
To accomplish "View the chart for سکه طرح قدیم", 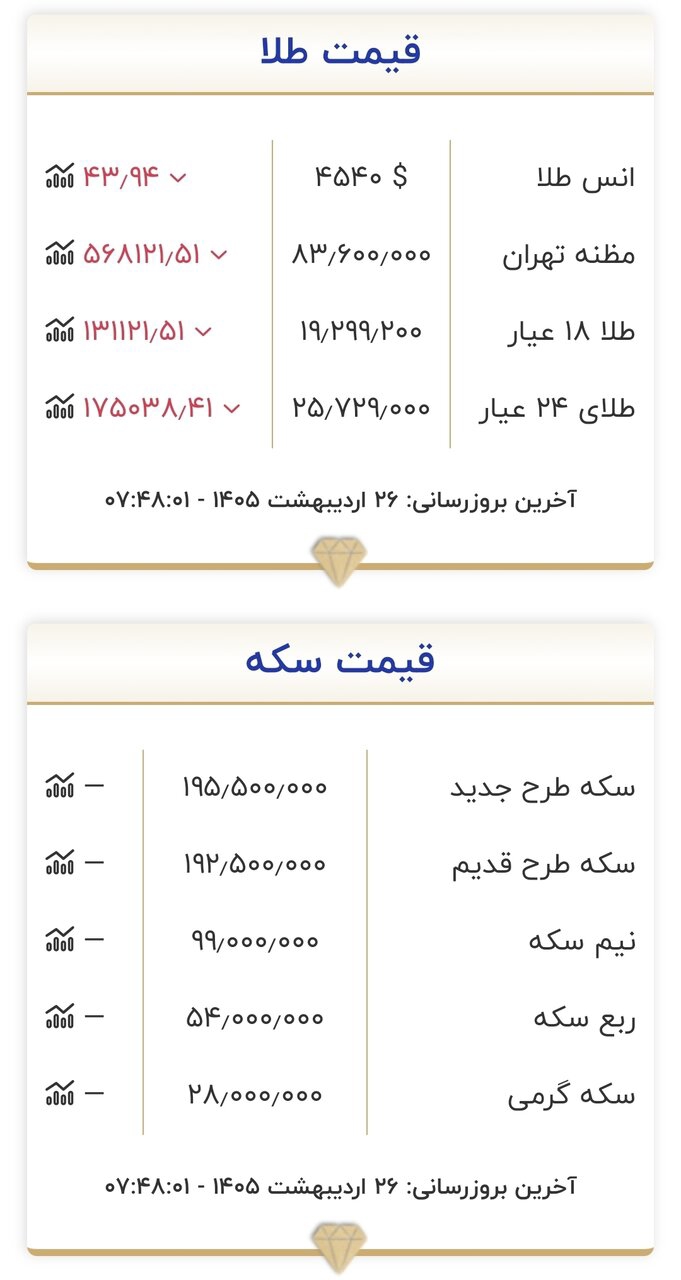I will 60,863.
